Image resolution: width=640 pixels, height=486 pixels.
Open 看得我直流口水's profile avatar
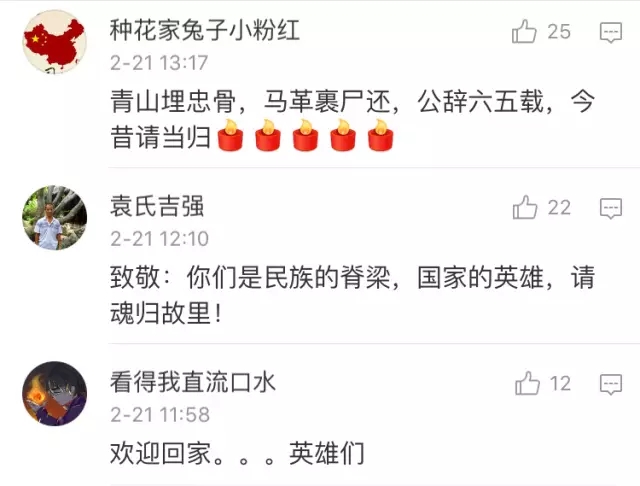(x=54, y=393)
